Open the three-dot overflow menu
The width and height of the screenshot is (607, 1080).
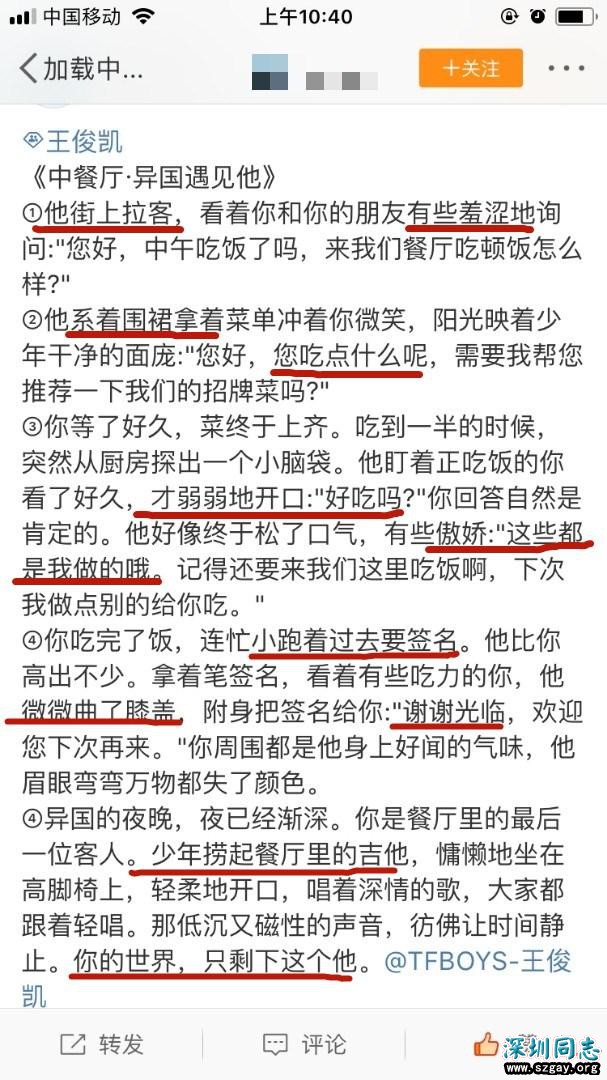tap(566, 68)
